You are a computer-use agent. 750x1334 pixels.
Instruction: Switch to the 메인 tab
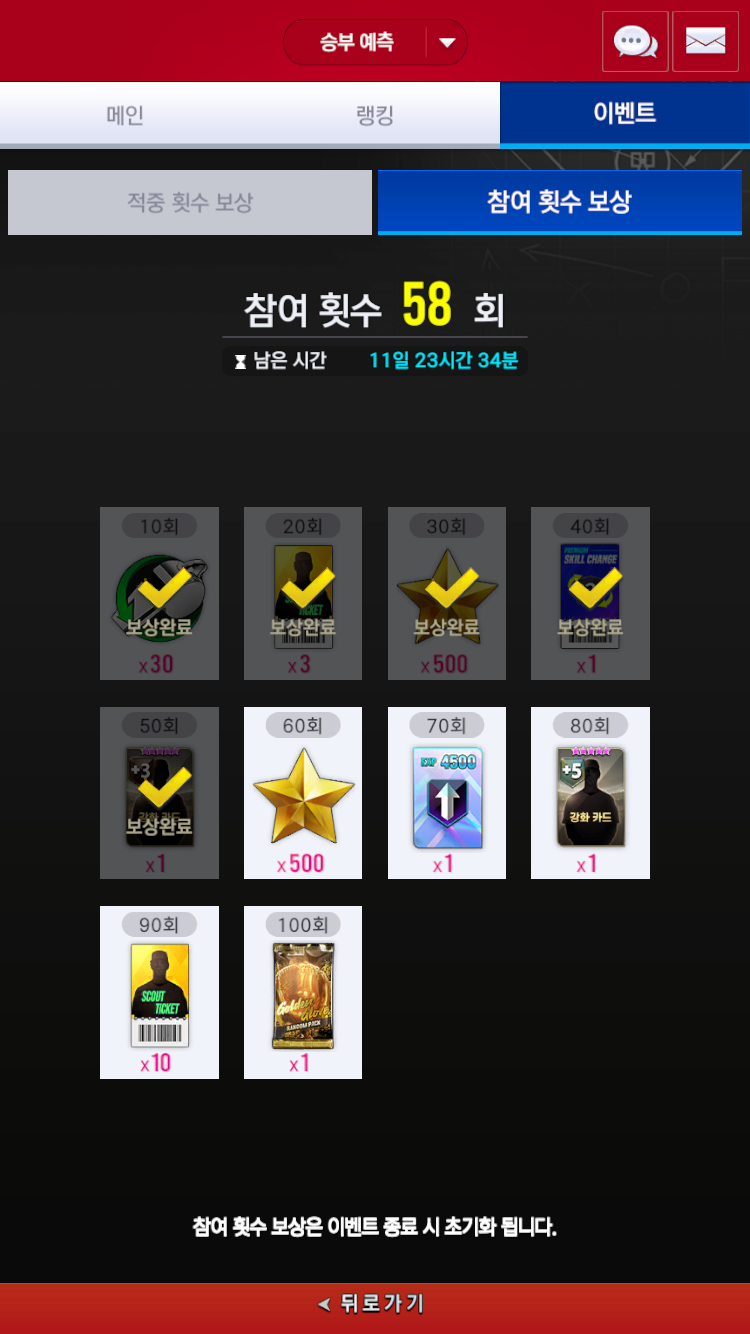click(125, 114)
